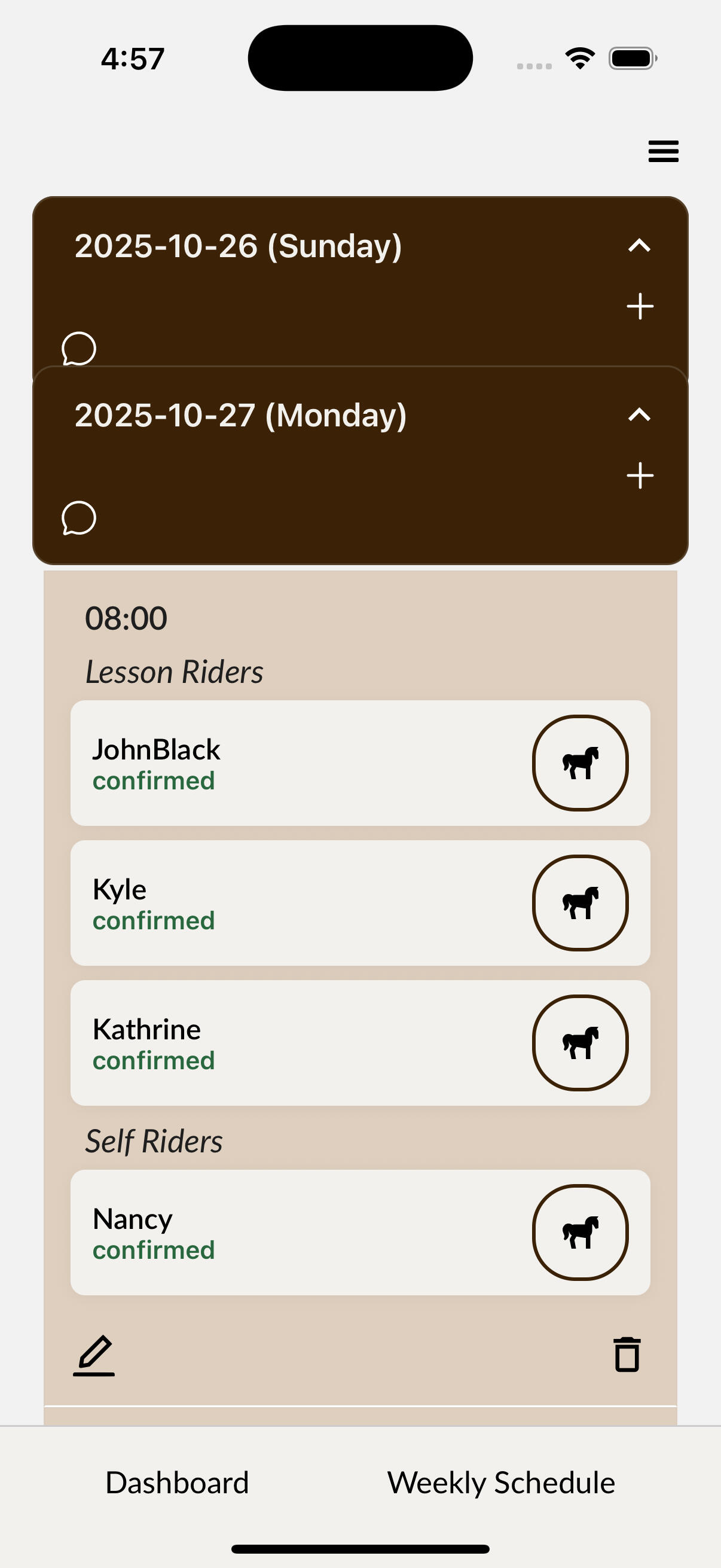
Task: Open comments for Sunday 2025-10-26
Action: coord(79,348)
